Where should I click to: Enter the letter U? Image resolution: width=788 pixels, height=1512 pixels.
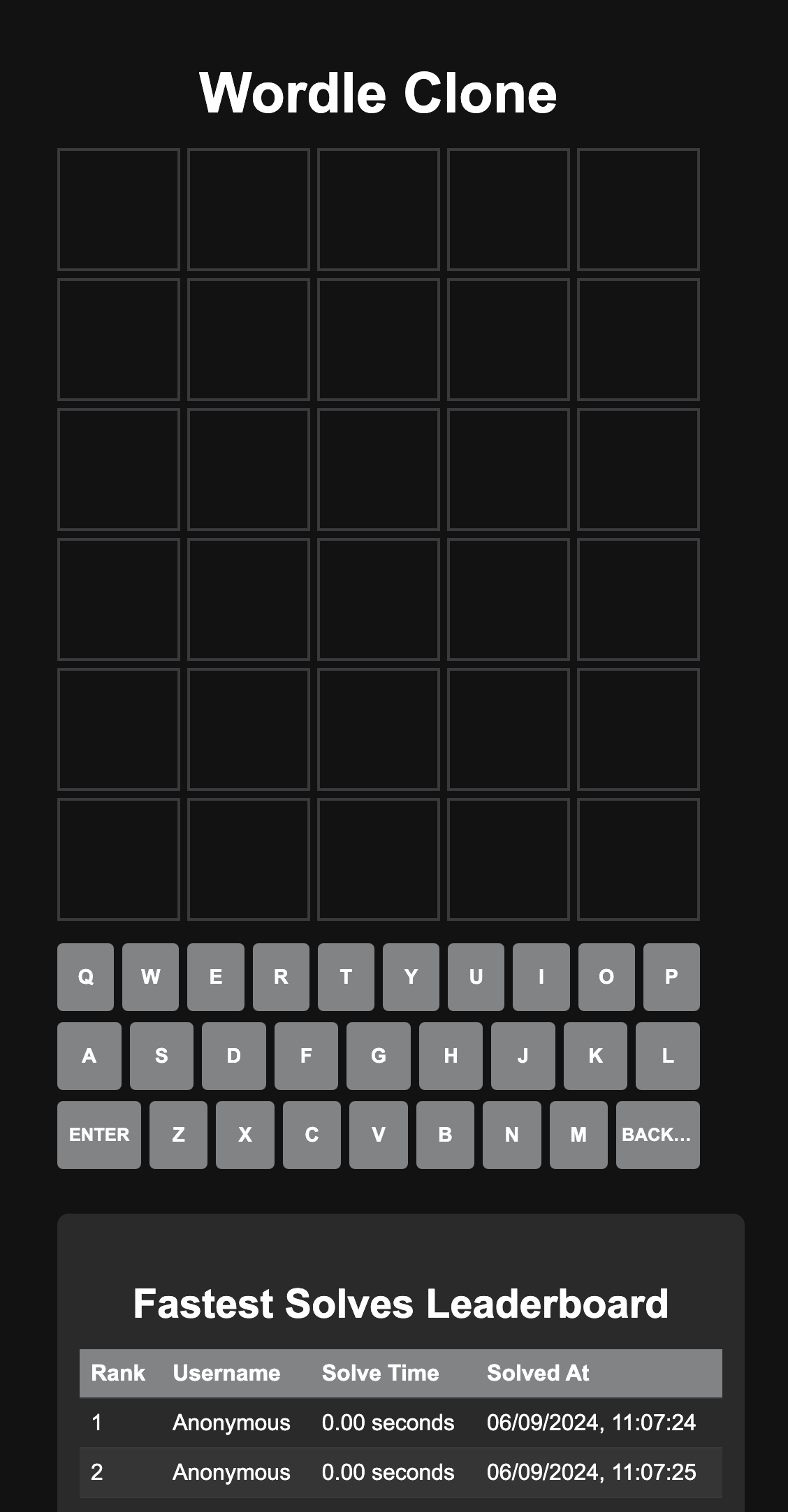click(x=476, y=977)
